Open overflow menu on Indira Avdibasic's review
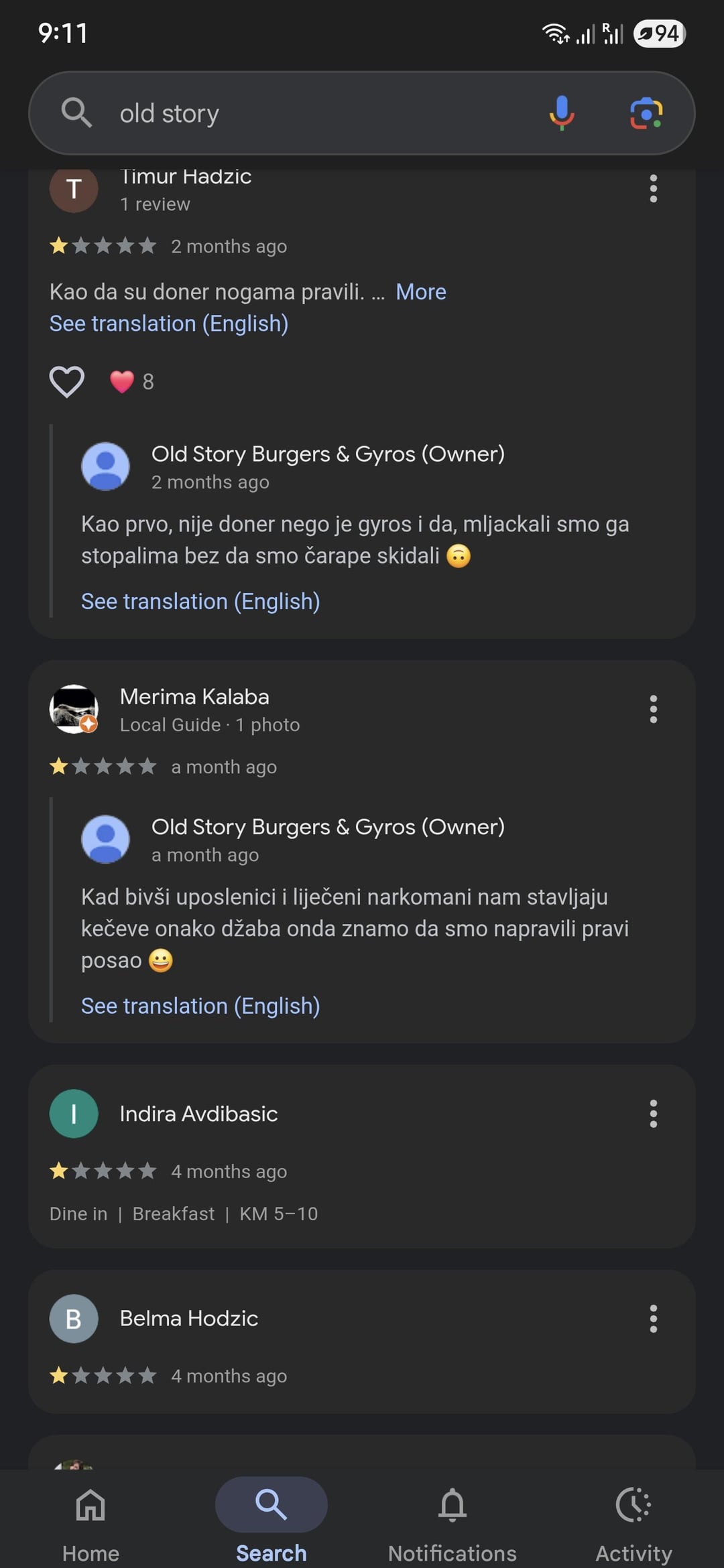 (x=653, y=1114)
